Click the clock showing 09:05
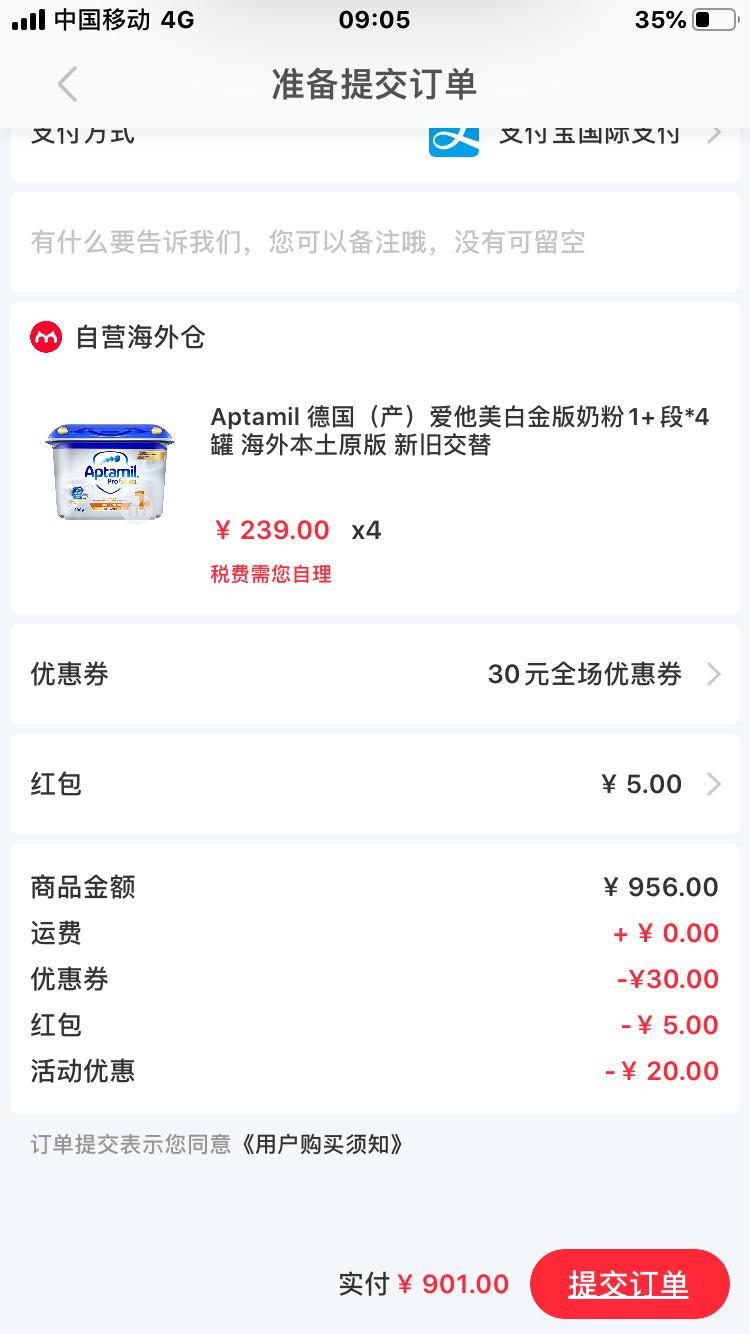Screen dimensions: 750x1334 [375, 19]
